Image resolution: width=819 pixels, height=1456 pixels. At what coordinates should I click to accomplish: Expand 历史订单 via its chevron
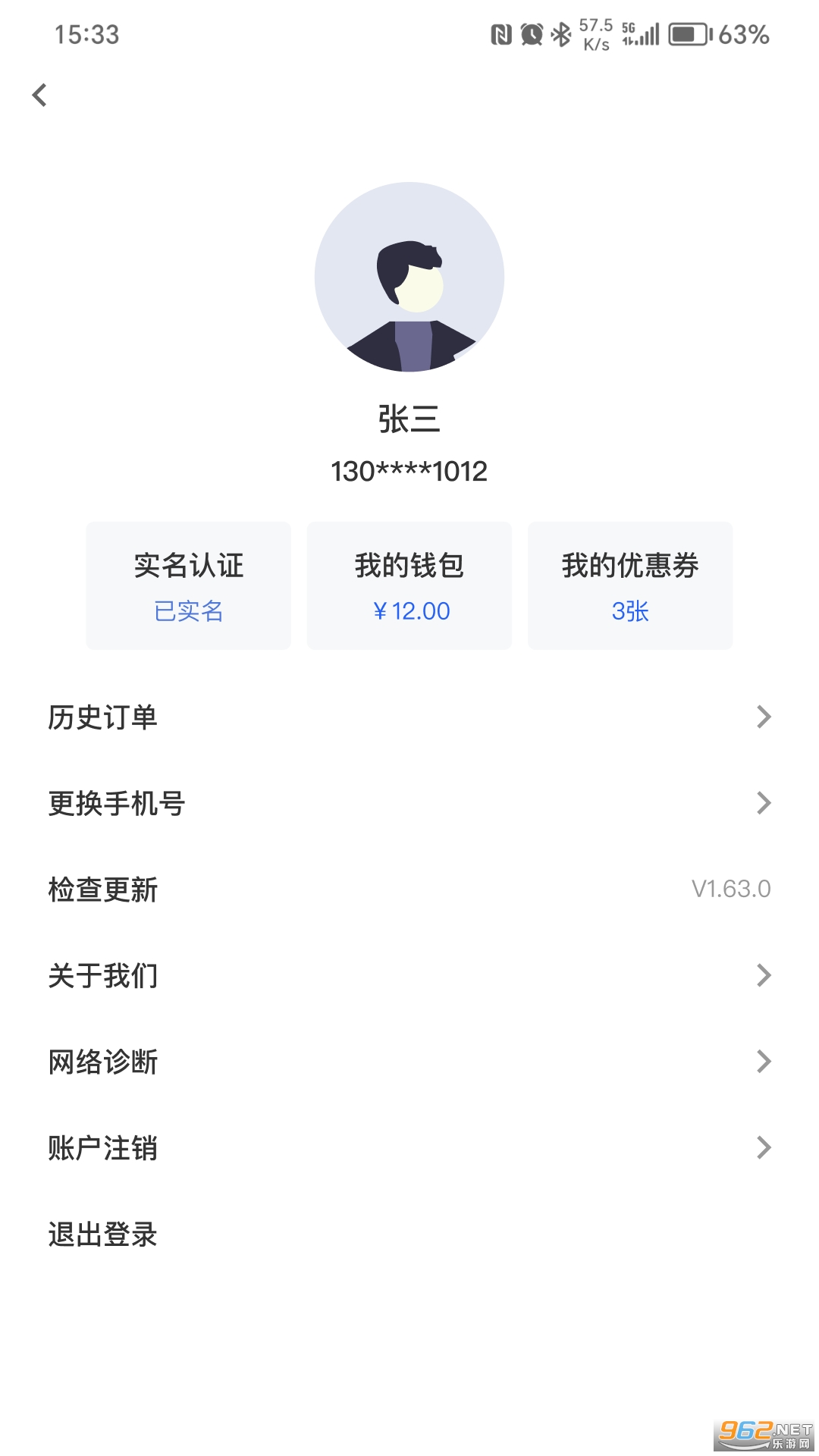pos(764,716)
